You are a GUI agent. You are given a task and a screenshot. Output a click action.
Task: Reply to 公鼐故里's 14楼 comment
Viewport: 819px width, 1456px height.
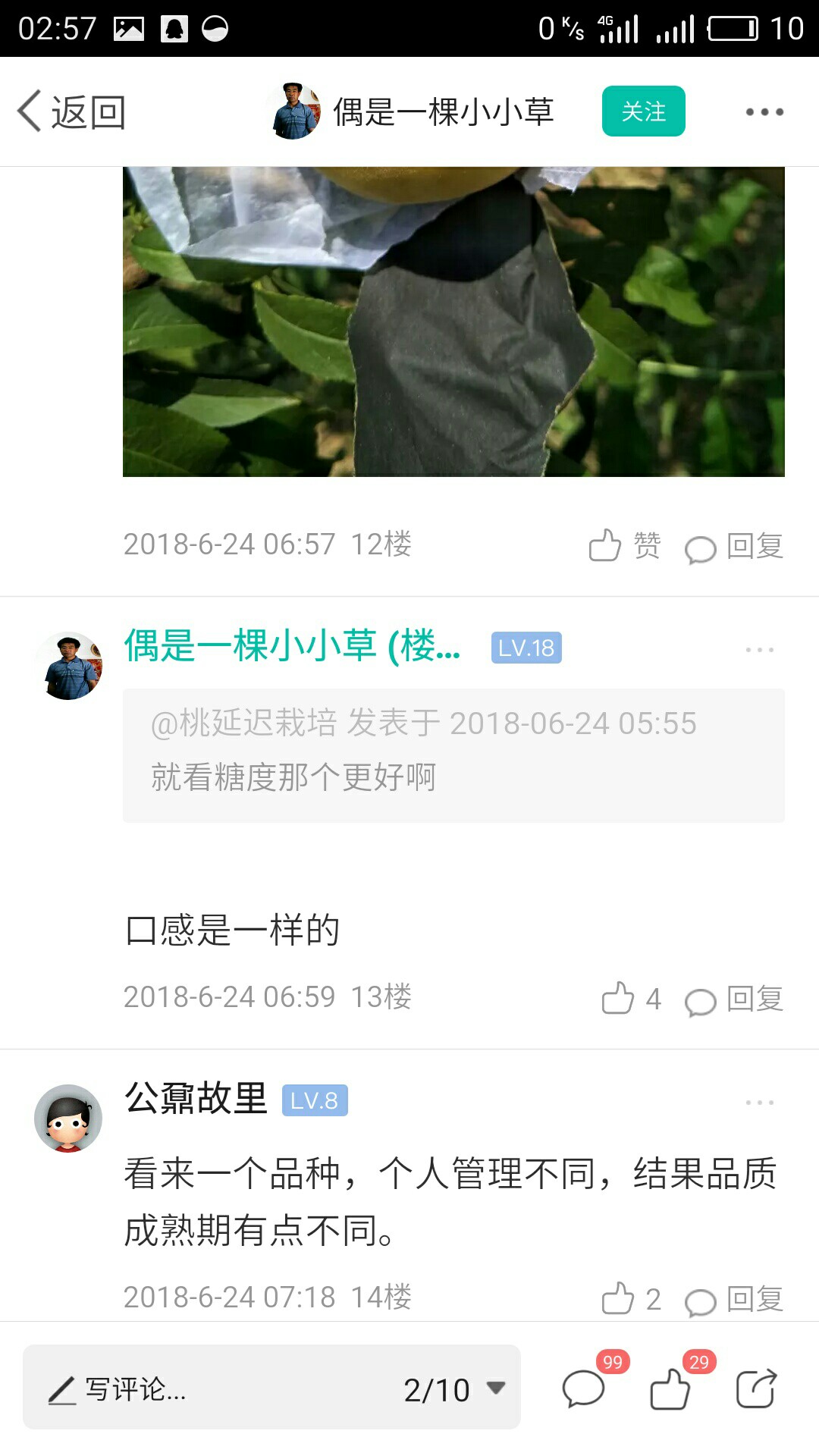[x=733, y=1299]
